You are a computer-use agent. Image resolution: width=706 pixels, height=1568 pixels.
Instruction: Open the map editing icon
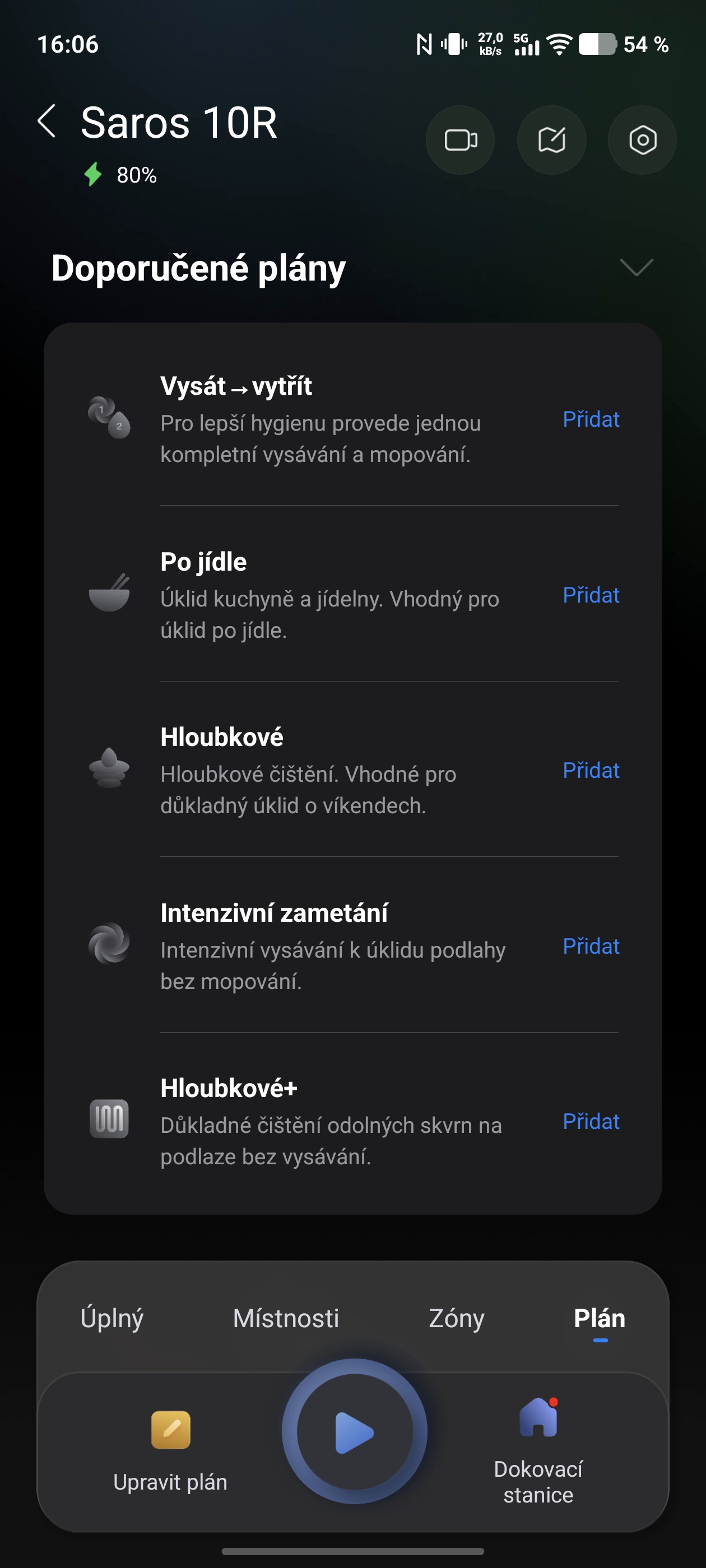pyautogui.click(x=551, y=140)
